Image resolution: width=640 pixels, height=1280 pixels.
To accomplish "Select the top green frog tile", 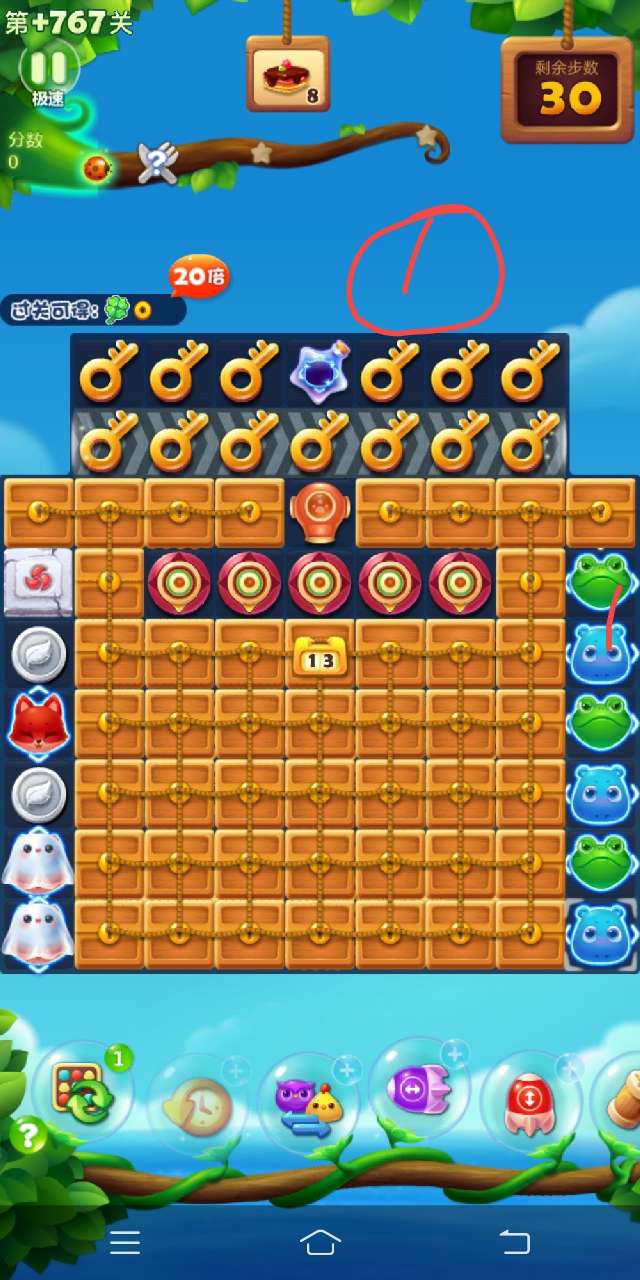I will (x=600, y=580).
